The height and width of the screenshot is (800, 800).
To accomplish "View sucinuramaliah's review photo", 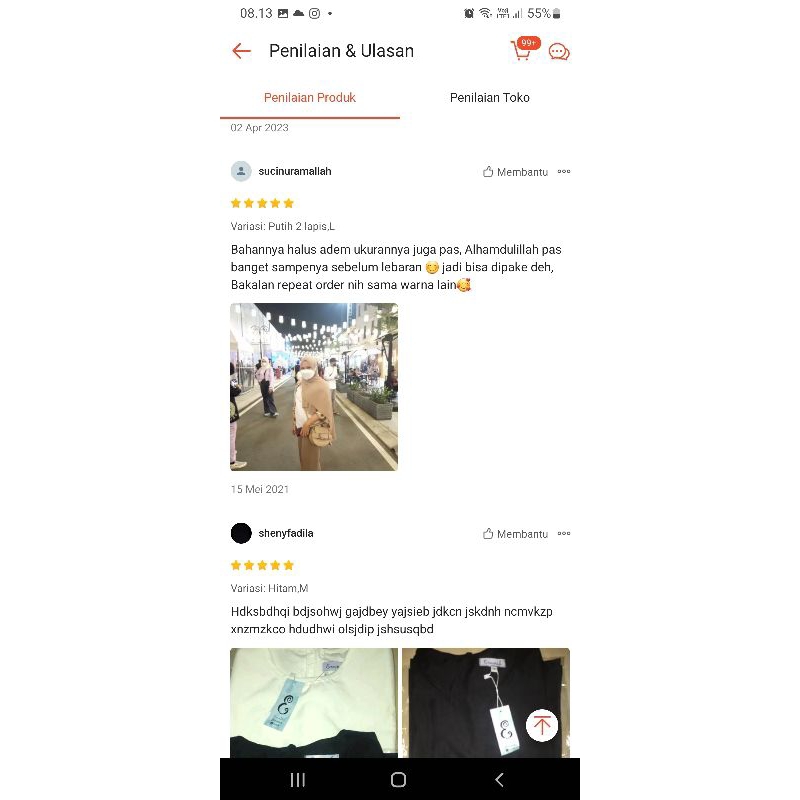I will point(314,387).
